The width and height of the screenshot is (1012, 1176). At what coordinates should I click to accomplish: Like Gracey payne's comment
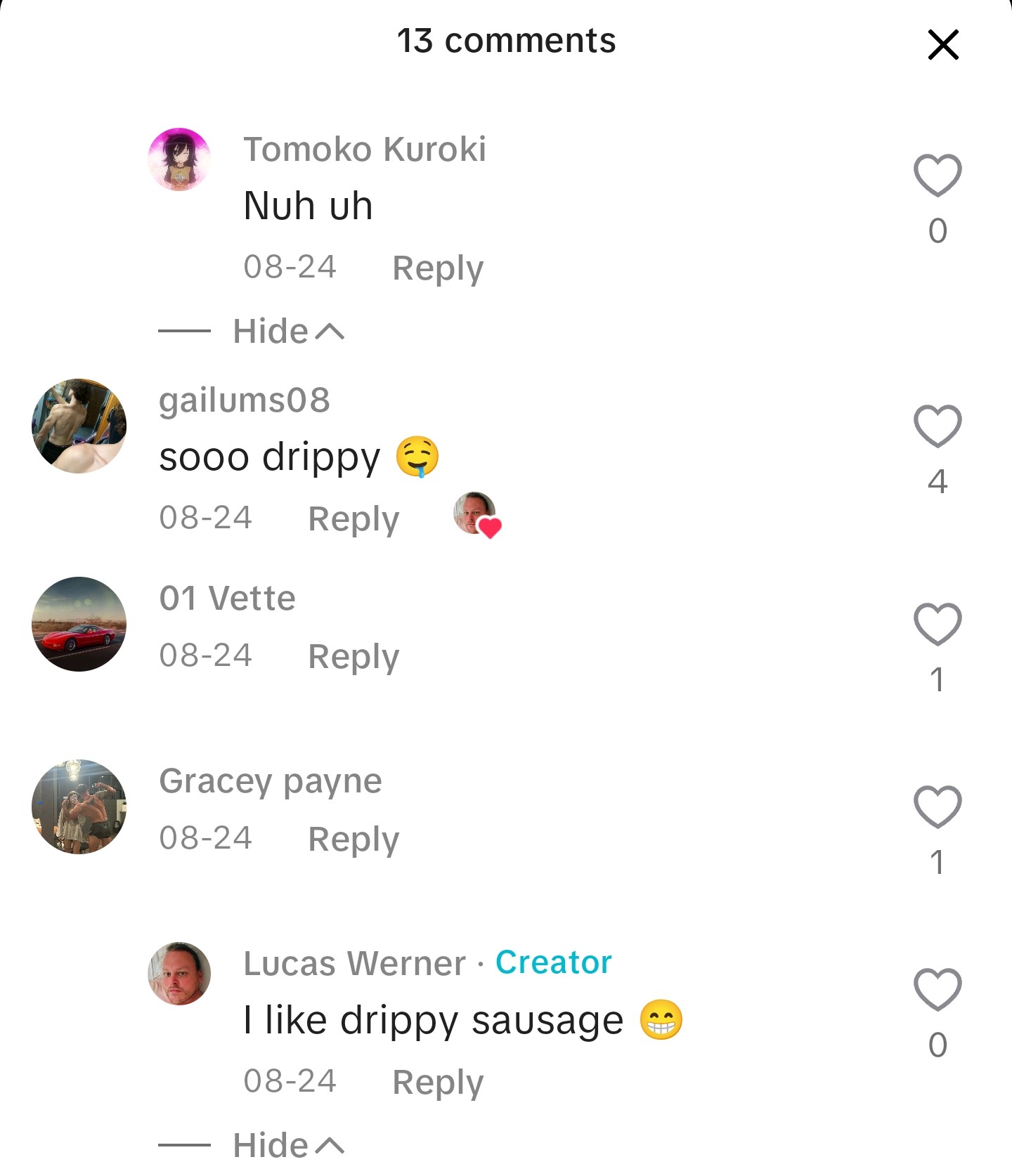point(938,807)
